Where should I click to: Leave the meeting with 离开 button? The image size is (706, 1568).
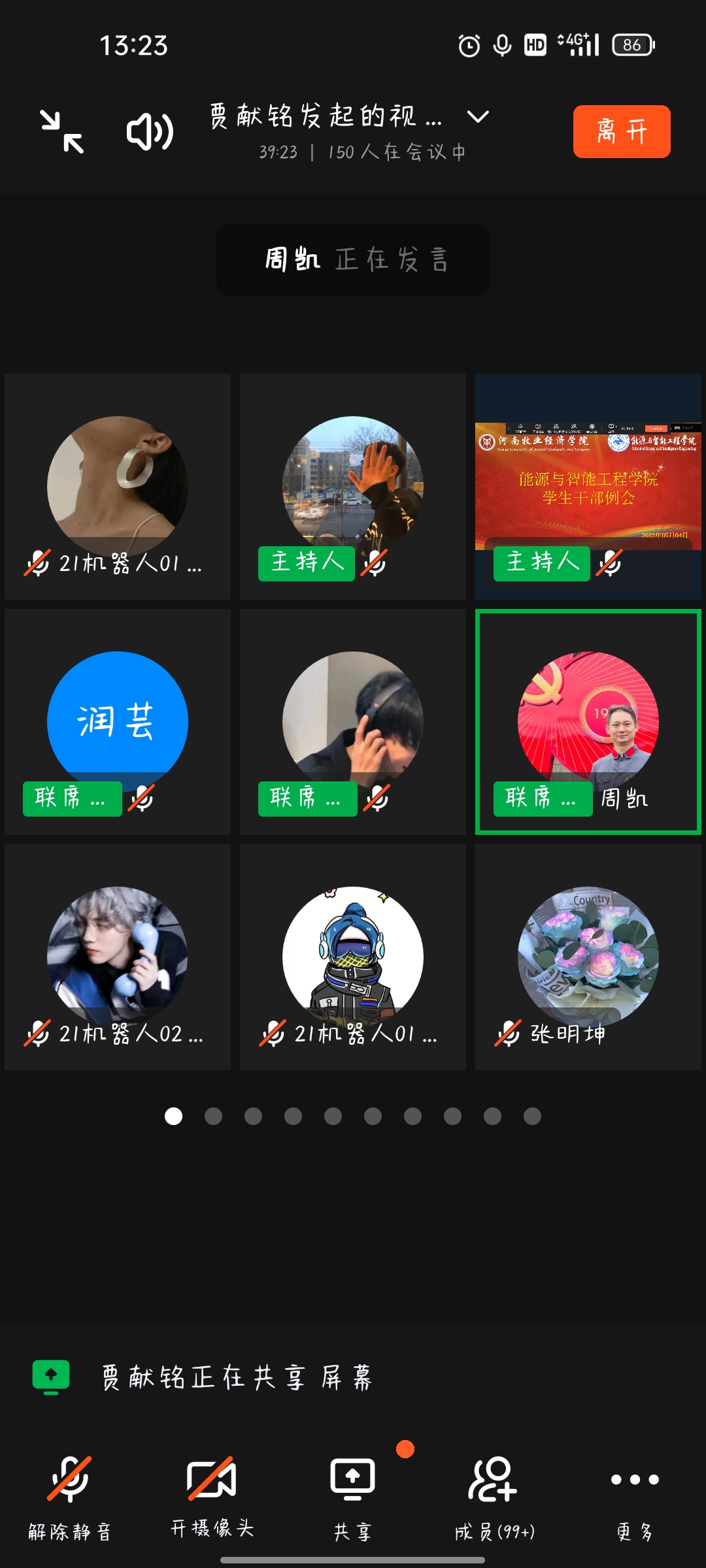621,132
